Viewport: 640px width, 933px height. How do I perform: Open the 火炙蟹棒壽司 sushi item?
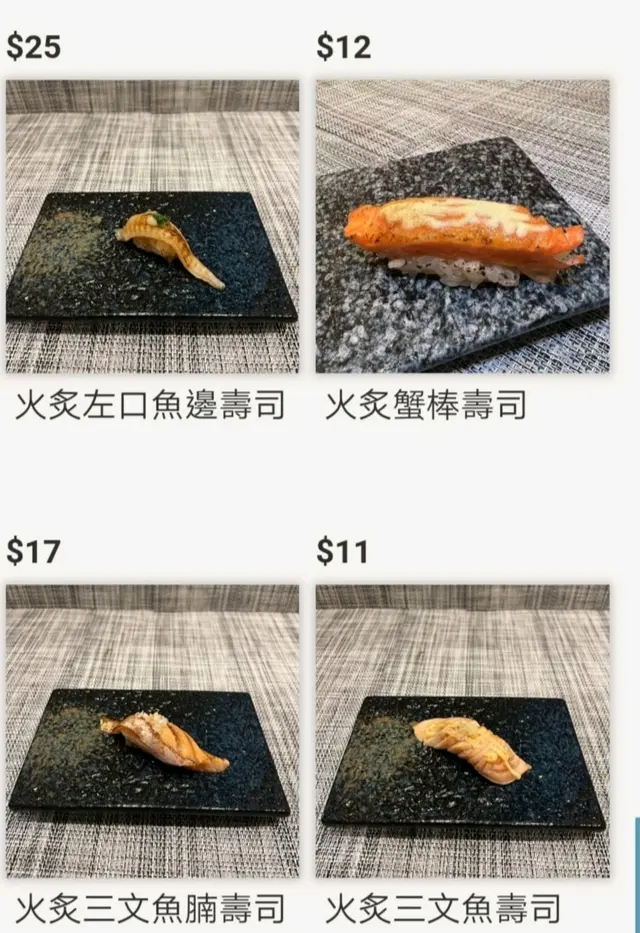tap(462, 227)
